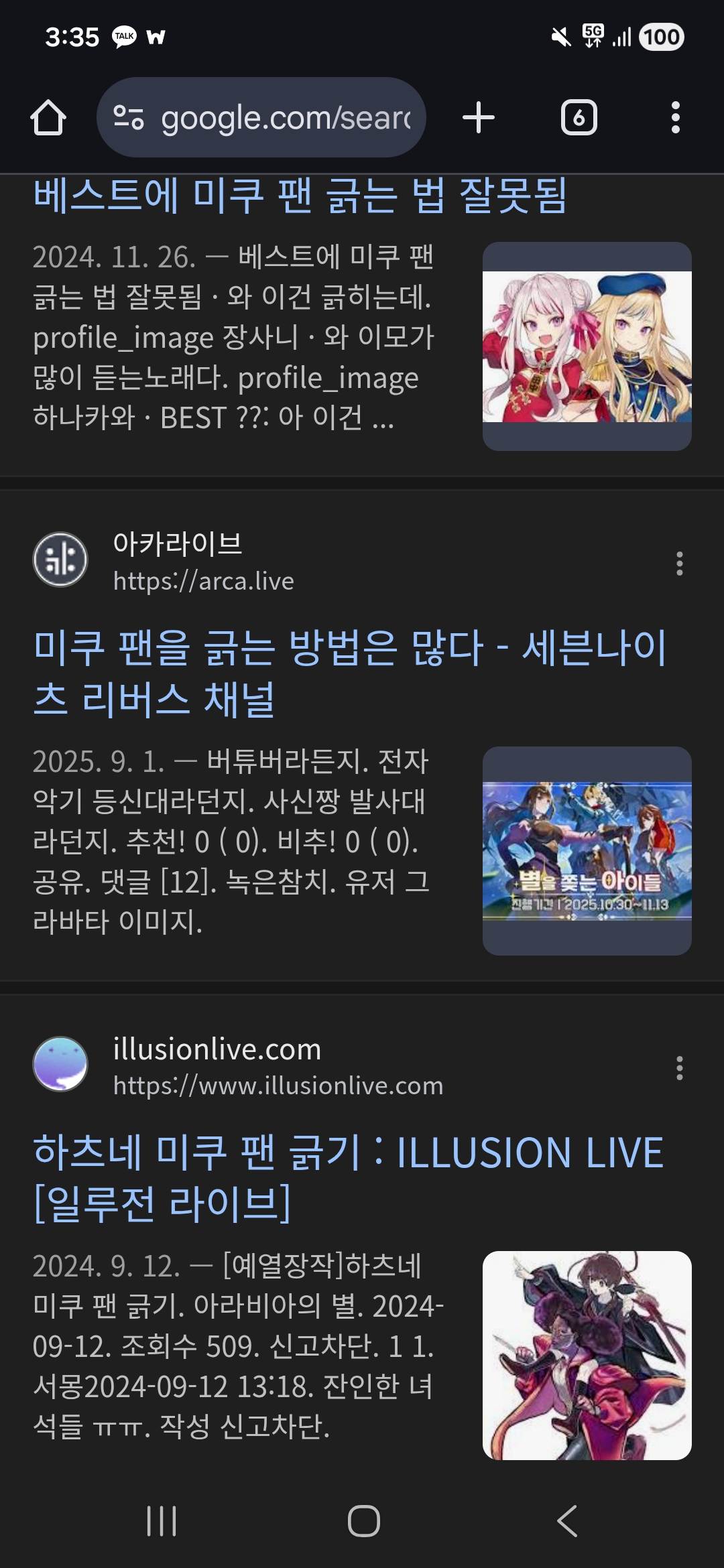
Task: Open result '베스트에 미쿠 팬 굽는 법 잘못됨'
Action: point(300,196)
